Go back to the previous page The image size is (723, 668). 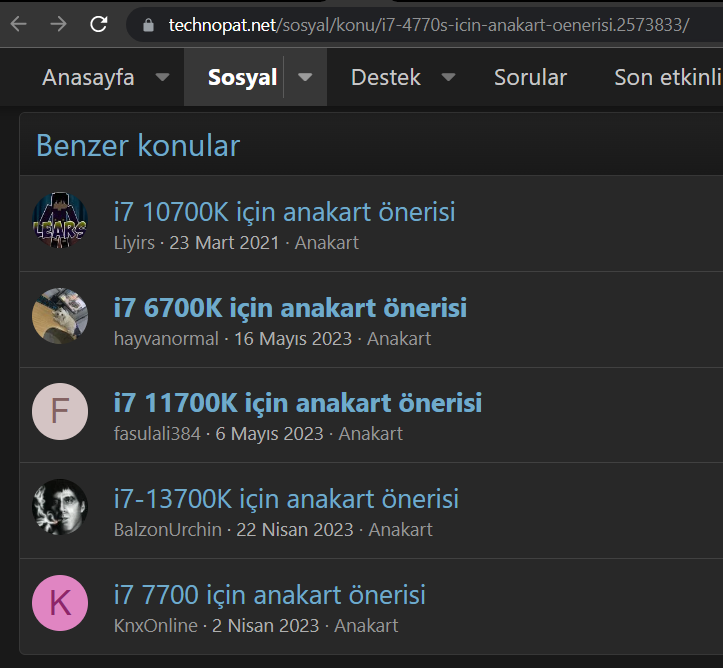point(18,24)
